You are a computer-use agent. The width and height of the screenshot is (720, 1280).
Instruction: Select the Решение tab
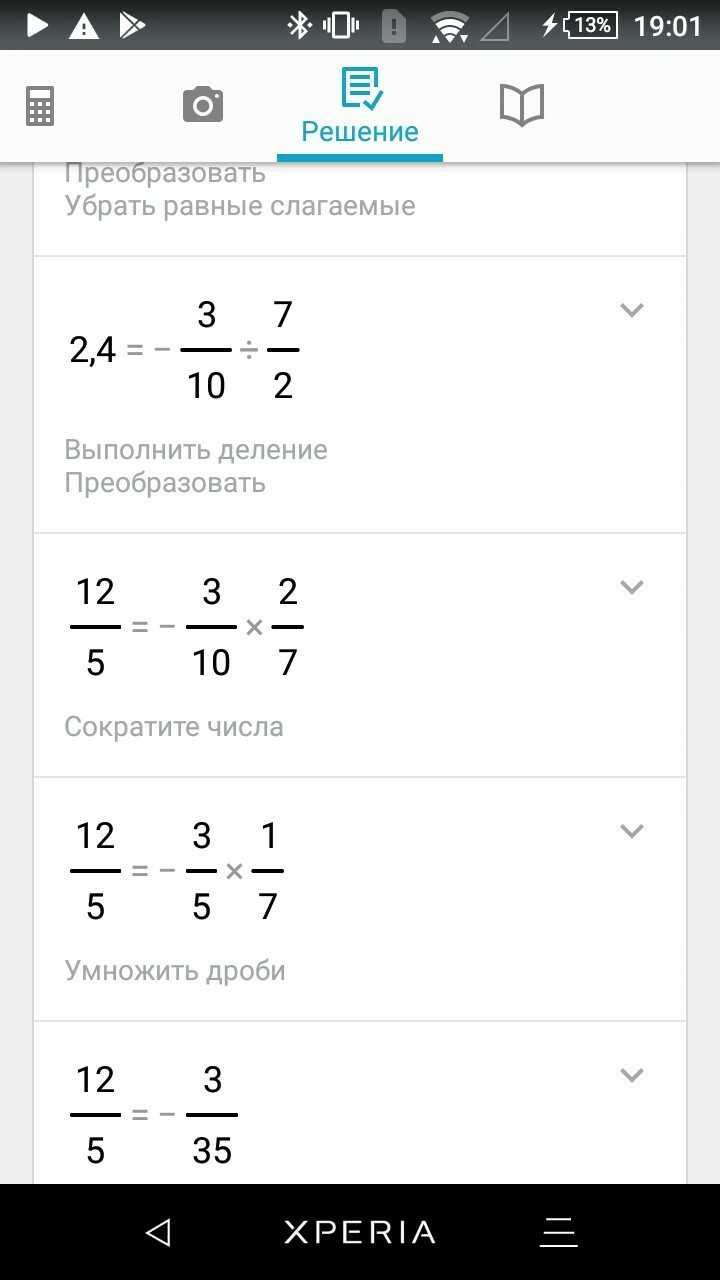(x=360, y=106)
